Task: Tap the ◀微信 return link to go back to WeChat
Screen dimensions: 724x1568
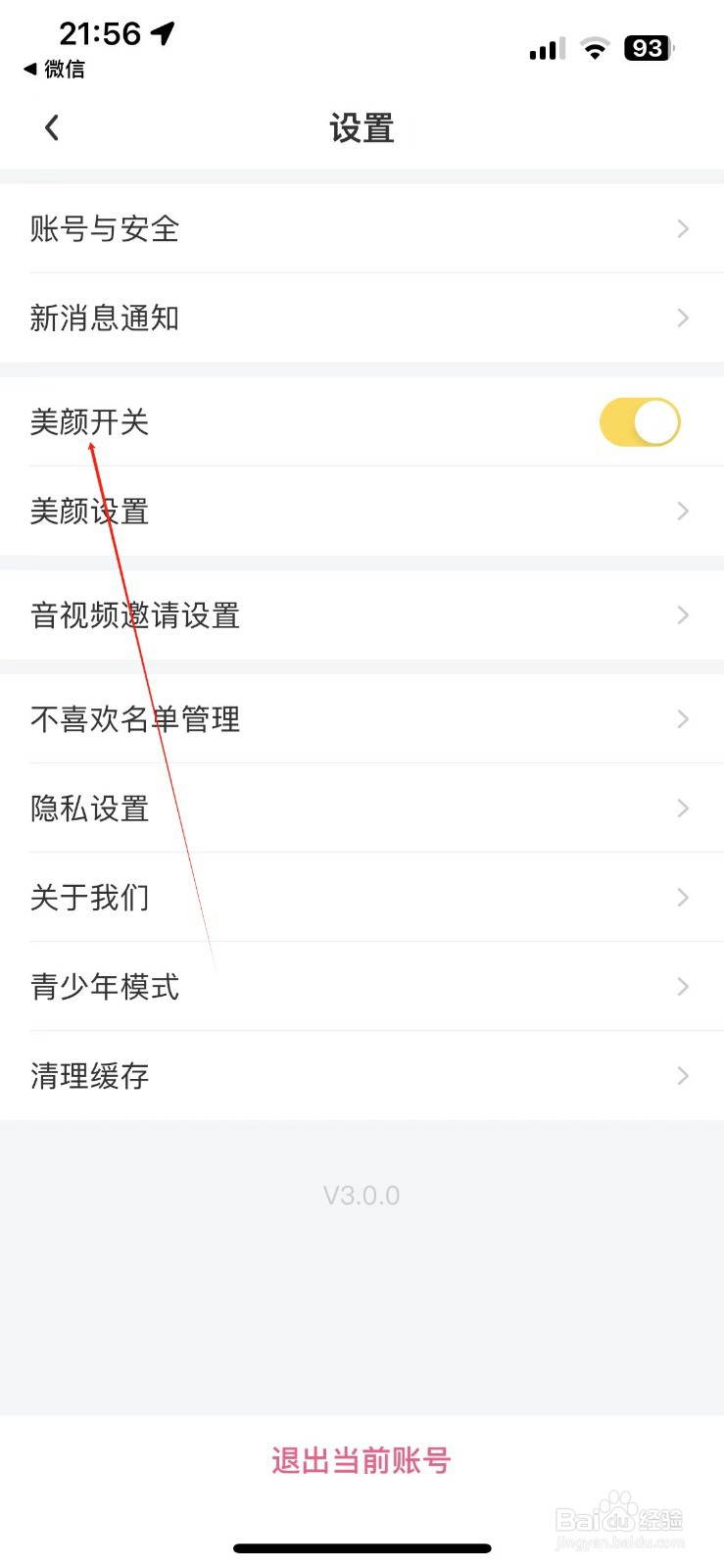Action: [54, 71]
